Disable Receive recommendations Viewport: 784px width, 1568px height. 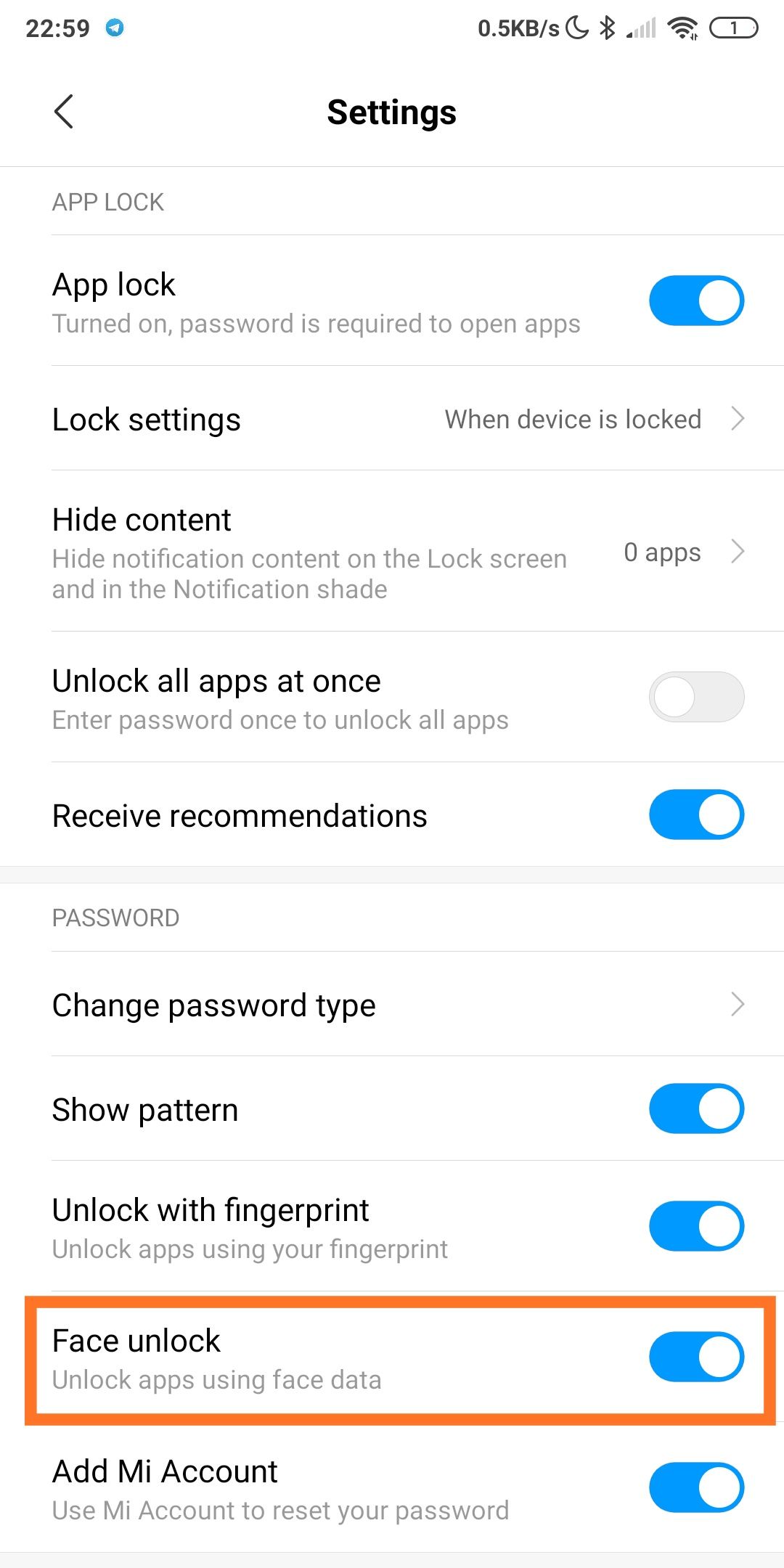click(696, 814)
